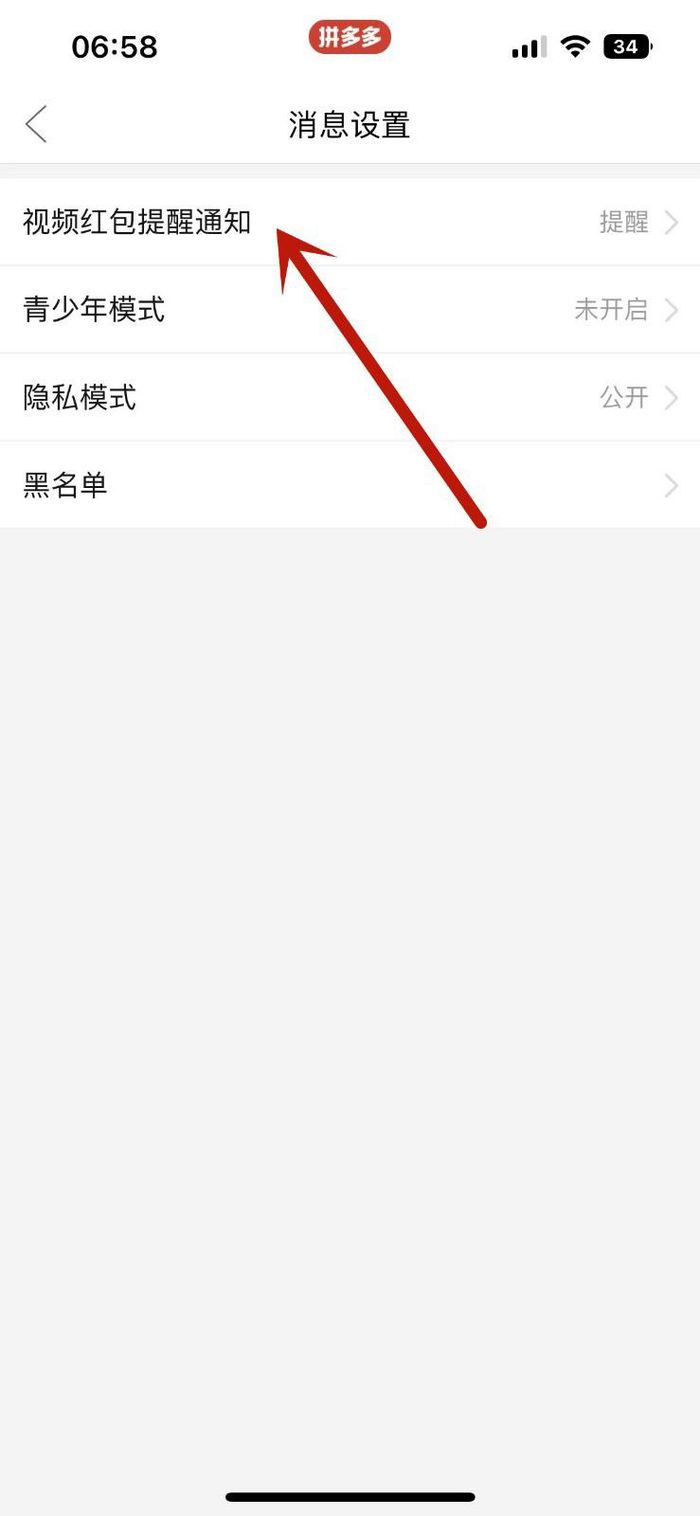Open 视频红包提醒通知 setting
Image resolution: width=700 pixels, height=1516 pixels.
[349, 222]
